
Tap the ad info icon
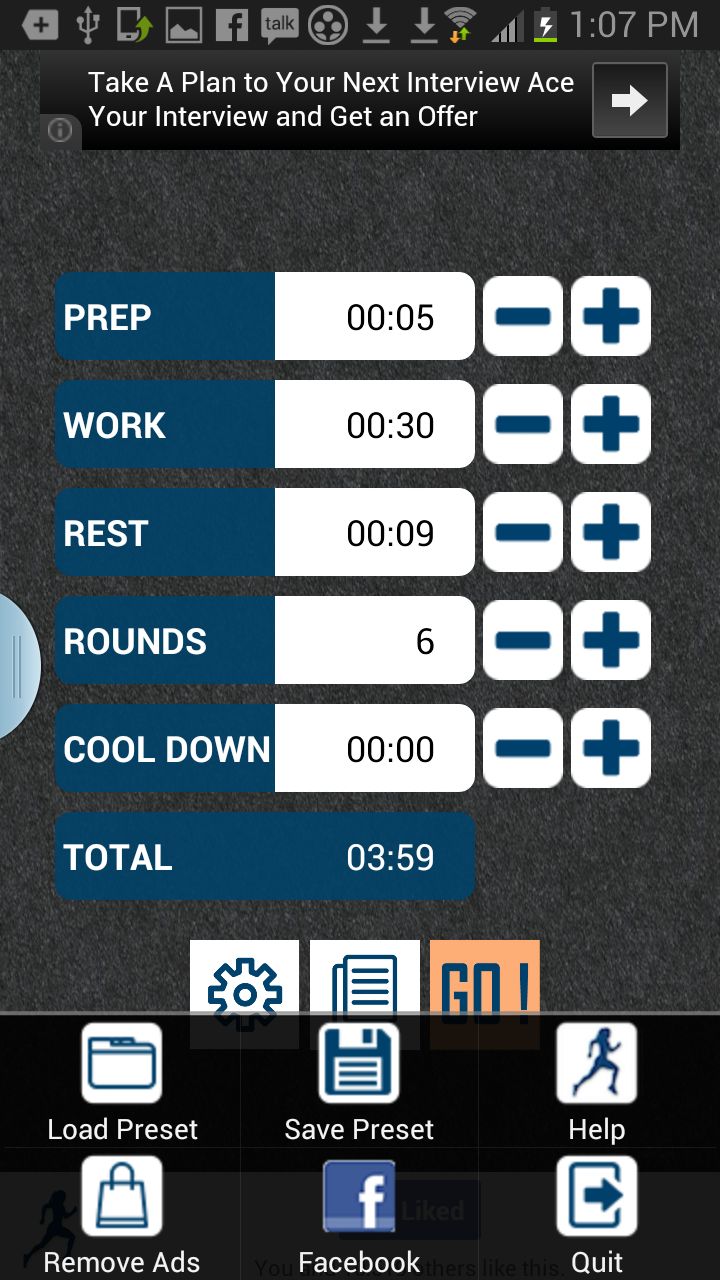[x=60, y=131]
